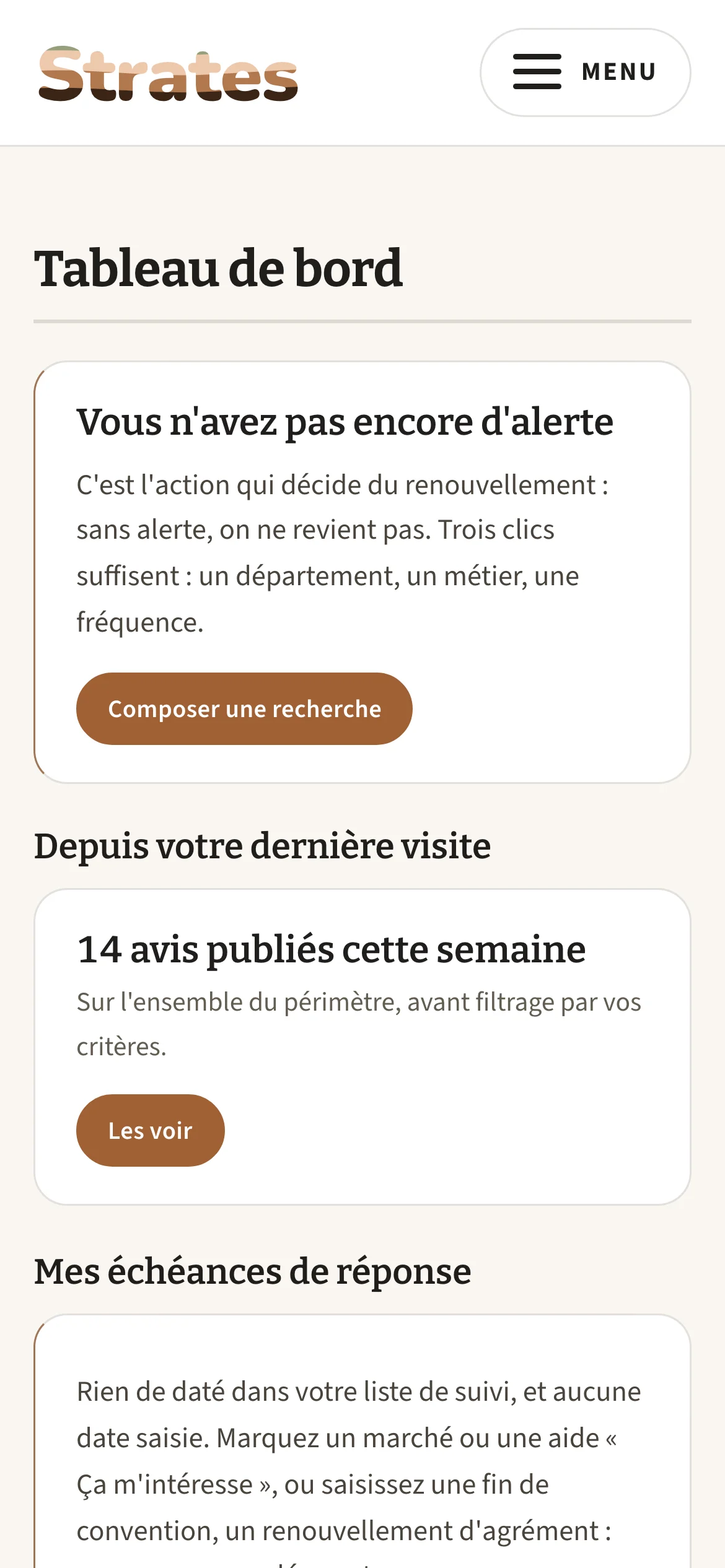Viewport: 725px width, 1568px height.
Task: Tap the Strates logo to go home
Action: (169, 74)
